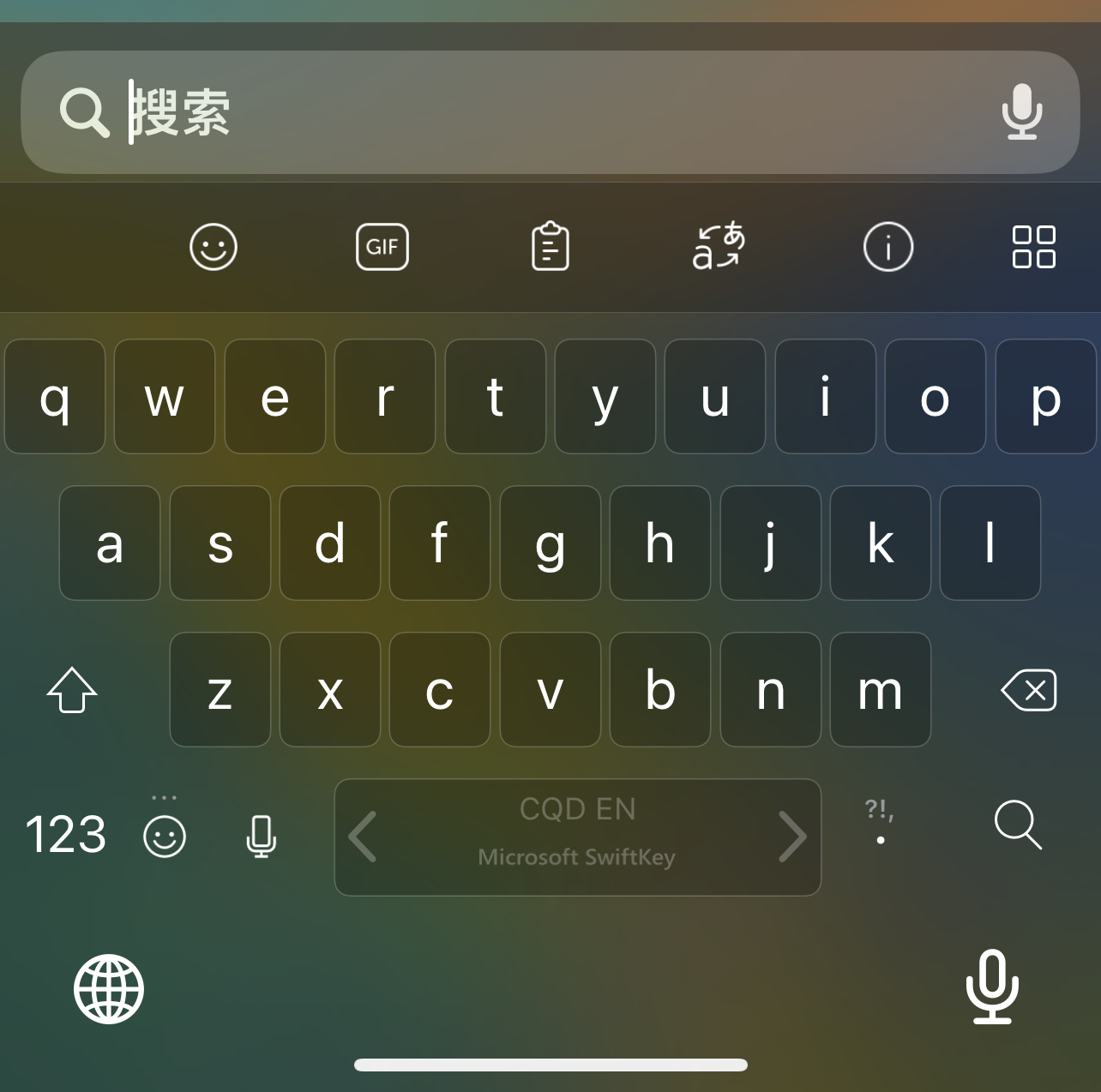Tap the 搜索 search field

(549, 112)
